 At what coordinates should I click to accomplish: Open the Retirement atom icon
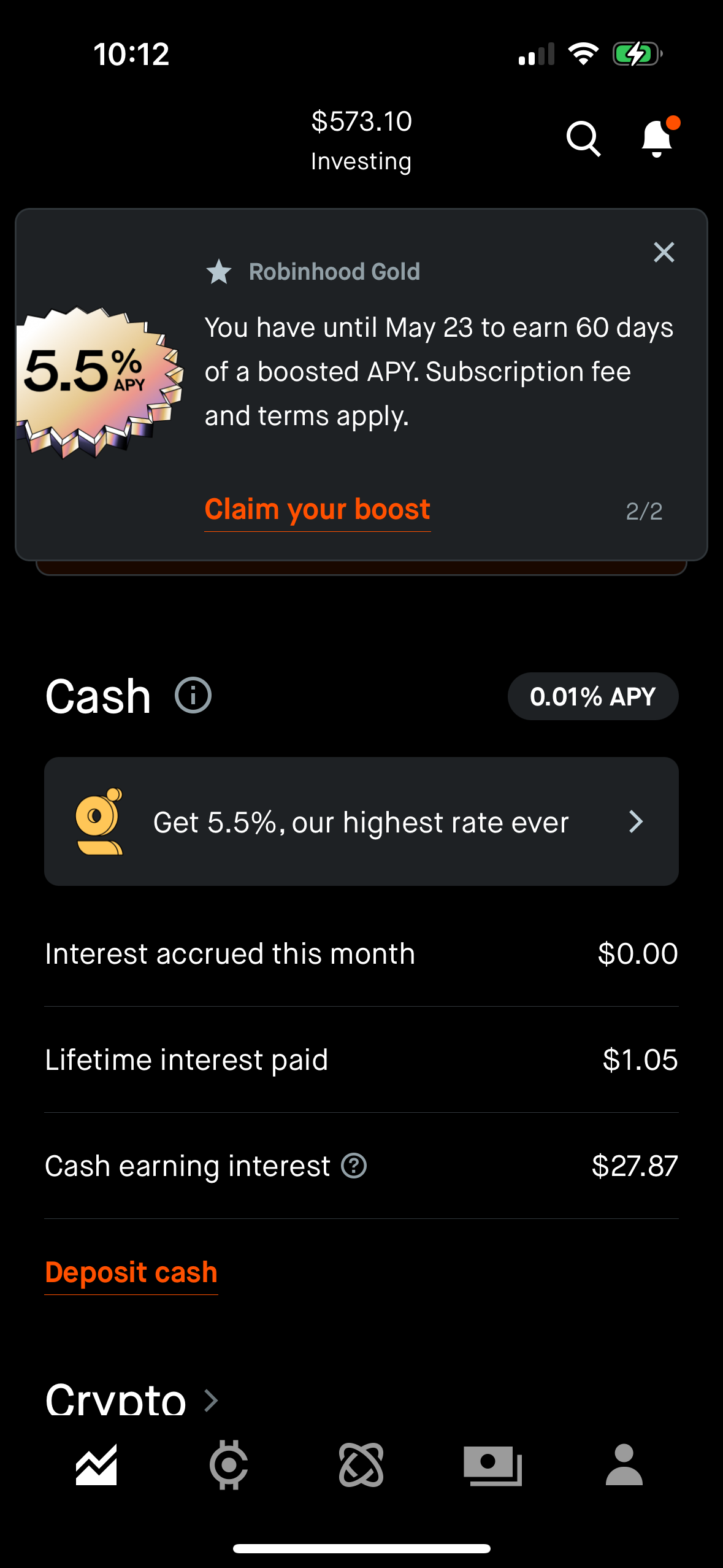point(361,1462)
